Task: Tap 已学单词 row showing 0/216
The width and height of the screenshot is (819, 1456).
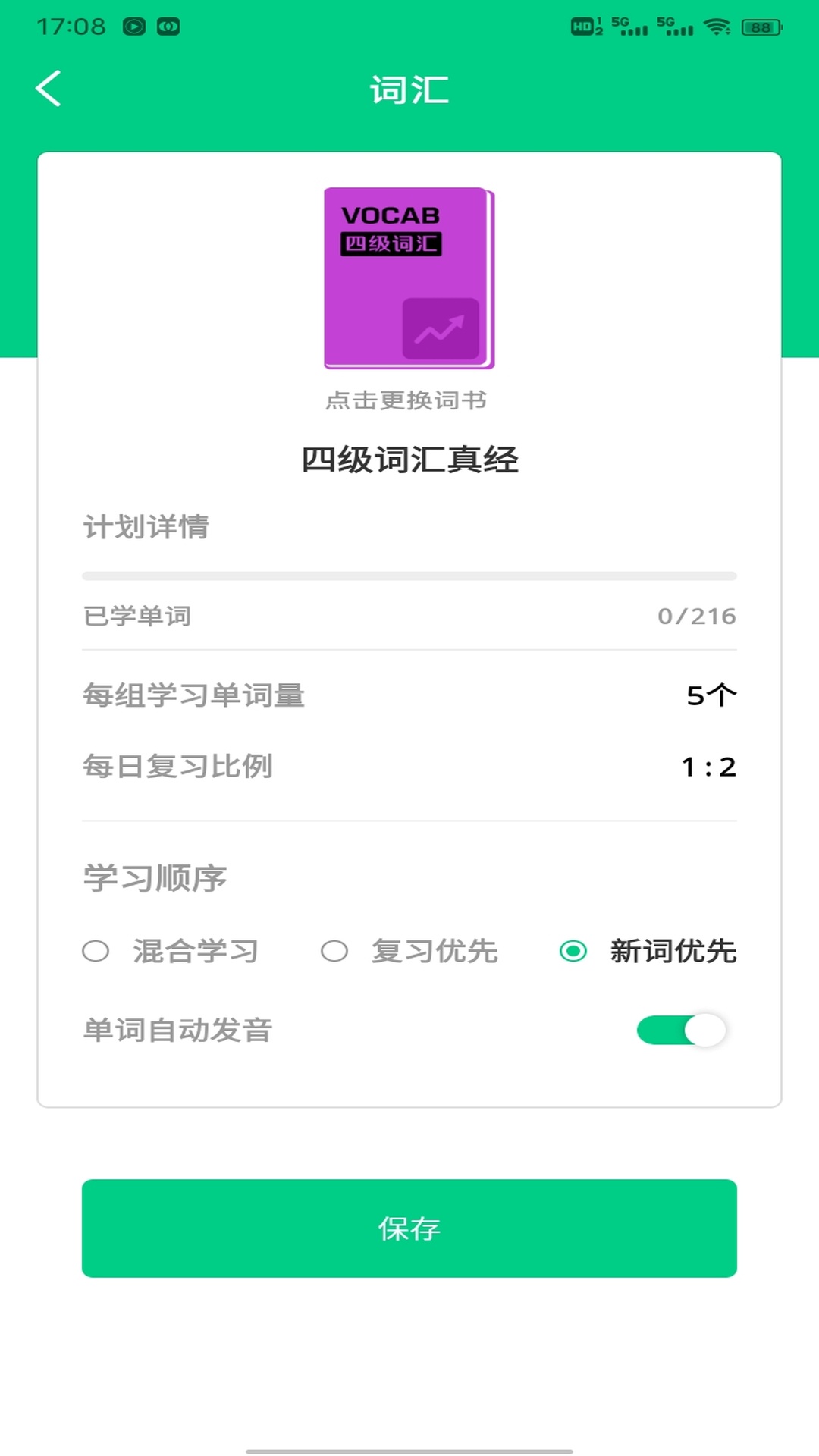Action: pyautogui.click(x=409, y=616)
